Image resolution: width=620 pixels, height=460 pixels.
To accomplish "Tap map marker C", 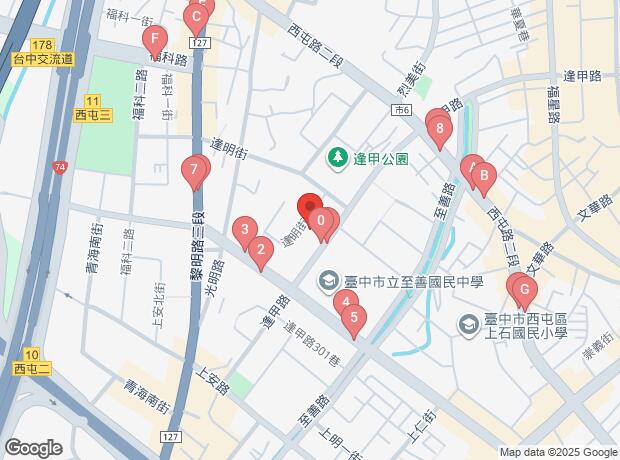I will coord(197,16).
